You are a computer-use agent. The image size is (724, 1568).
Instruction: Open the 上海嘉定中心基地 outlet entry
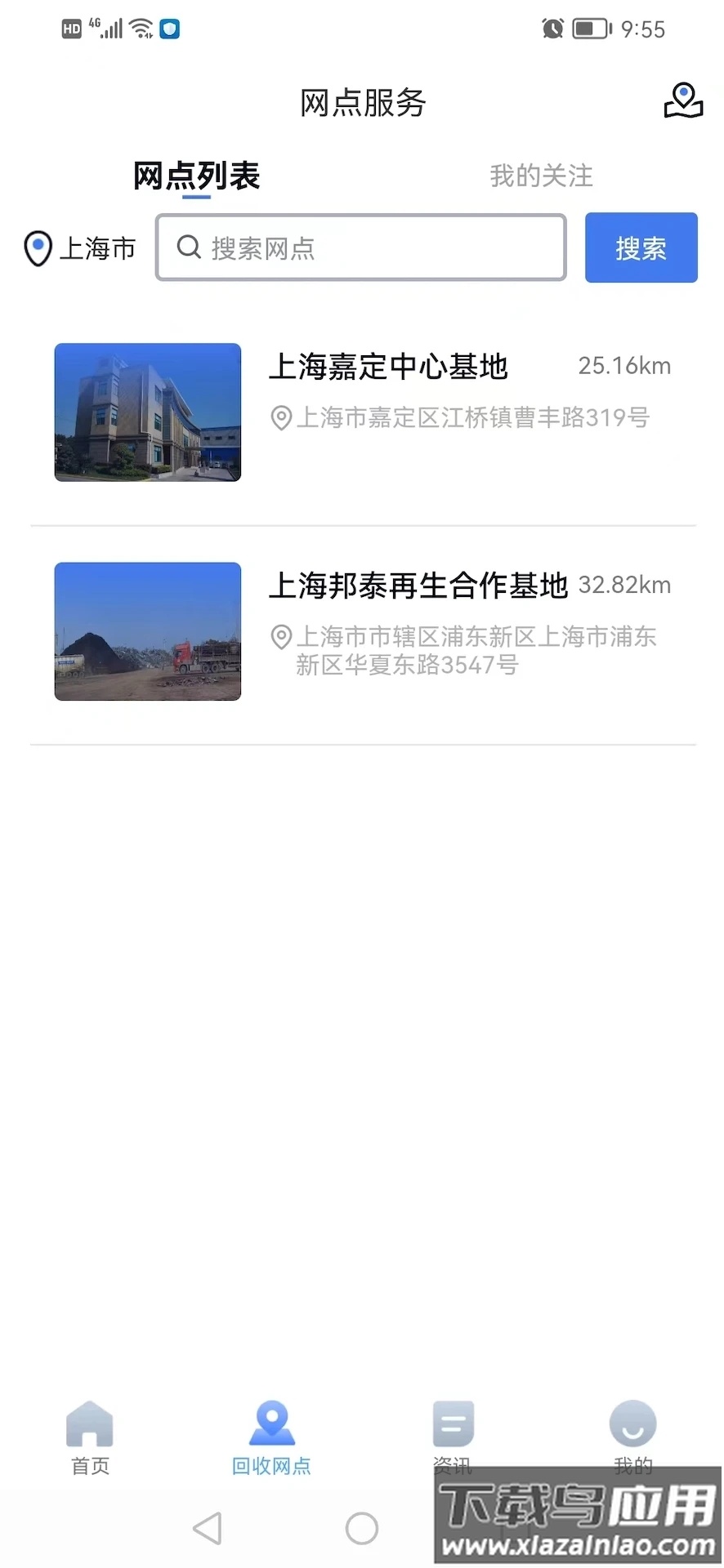pyautogui.click(x=389, y=367)
